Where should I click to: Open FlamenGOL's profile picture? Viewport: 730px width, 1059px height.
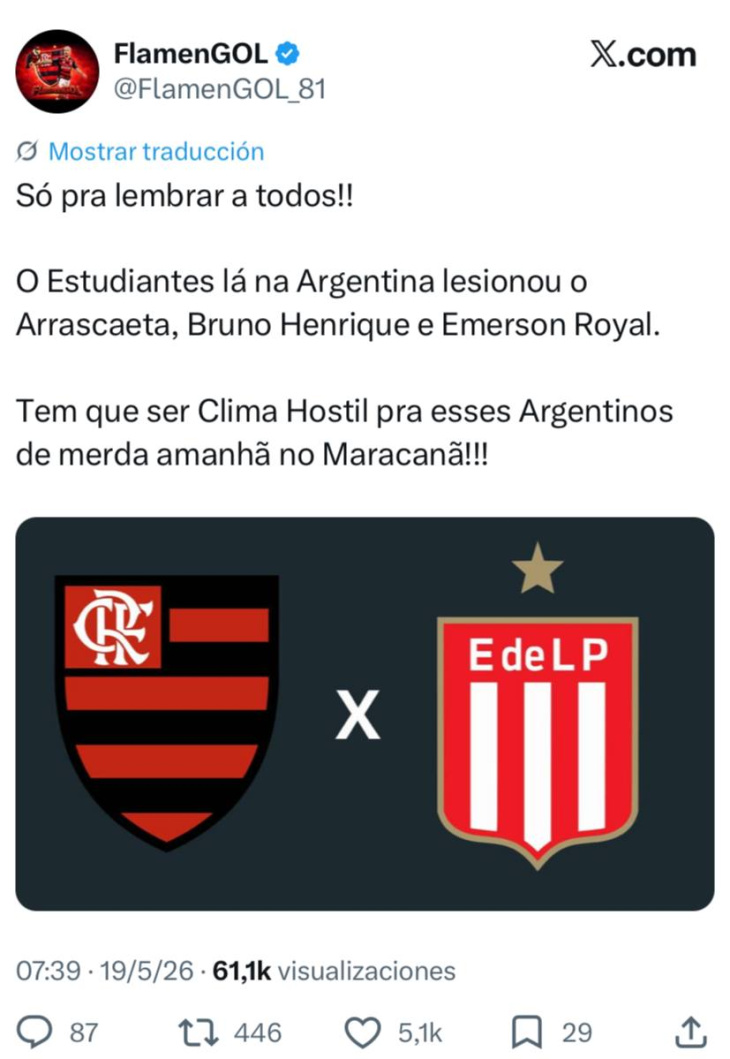click(57, 71)
